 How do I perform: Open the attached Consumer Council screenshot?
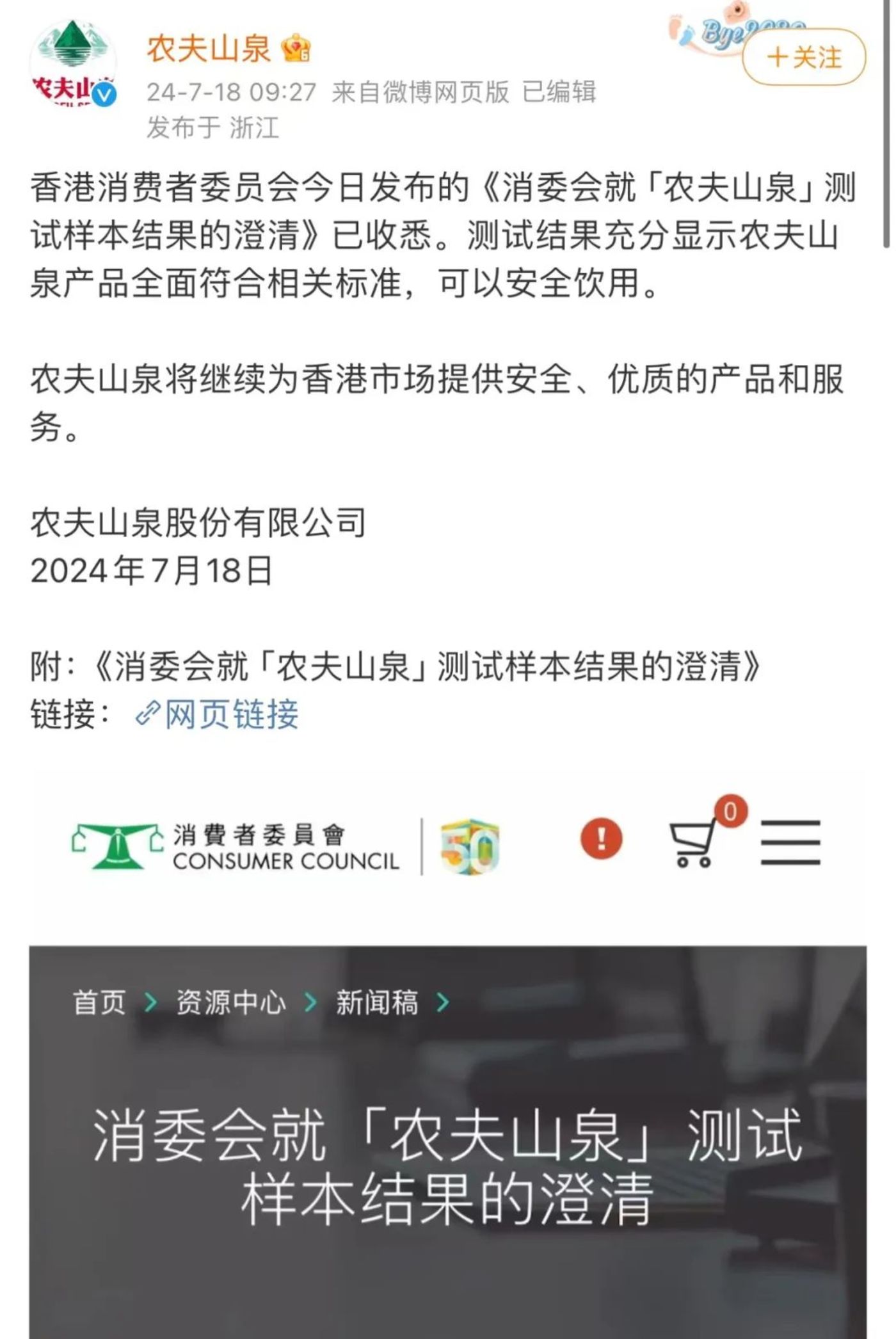pos(448,1056)
